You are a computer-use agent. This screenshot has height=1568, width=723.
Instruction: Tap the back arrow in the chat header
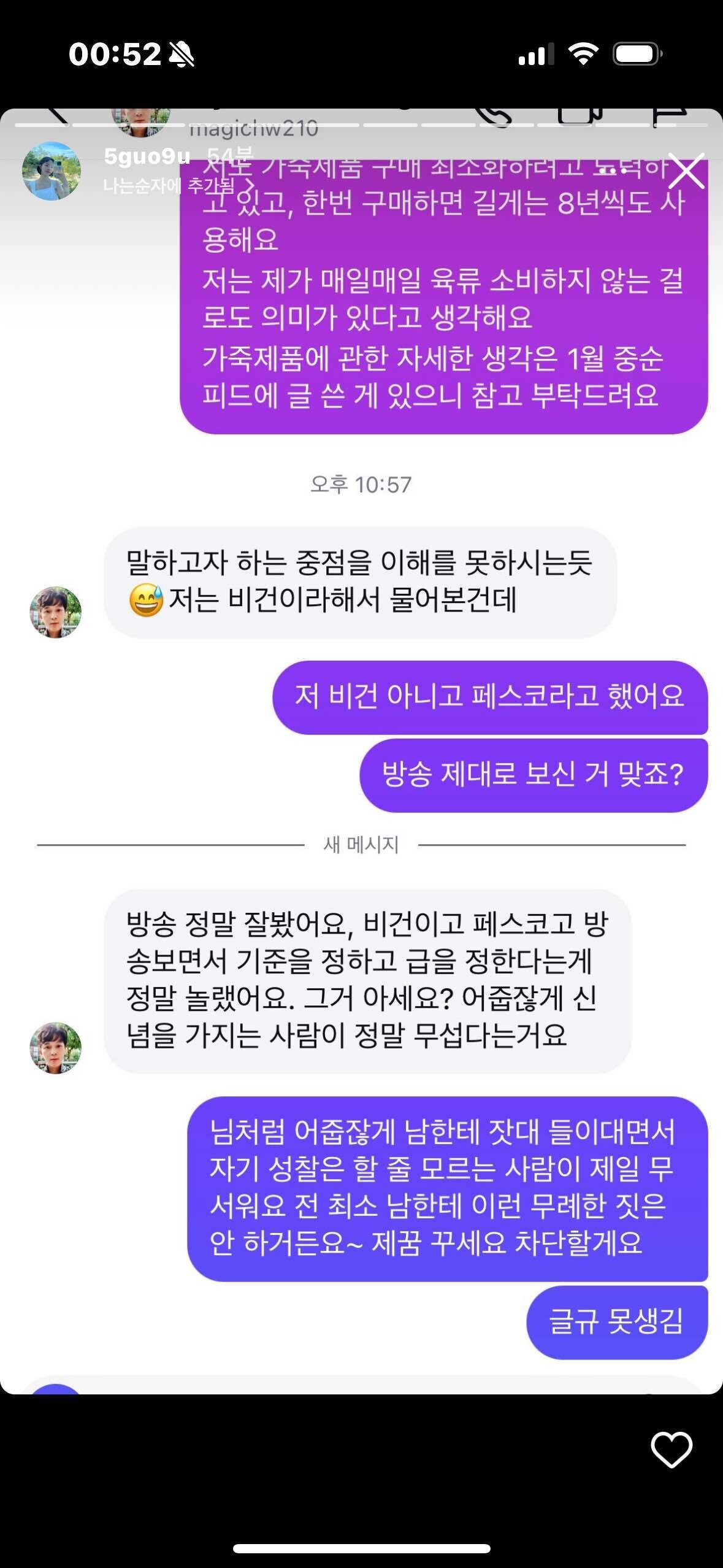coord(55,113)
